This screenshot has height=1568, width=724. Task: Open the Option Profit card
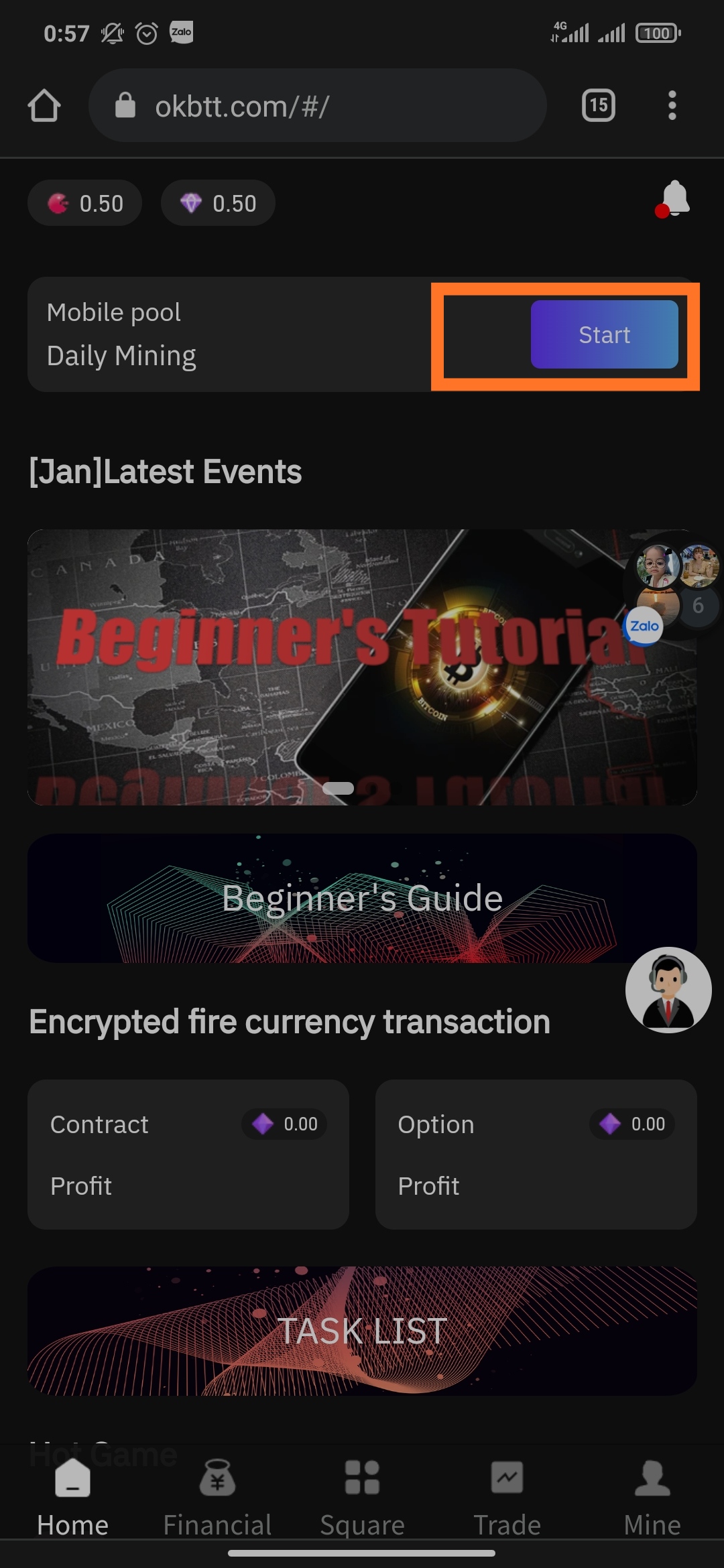point(536,1154)
